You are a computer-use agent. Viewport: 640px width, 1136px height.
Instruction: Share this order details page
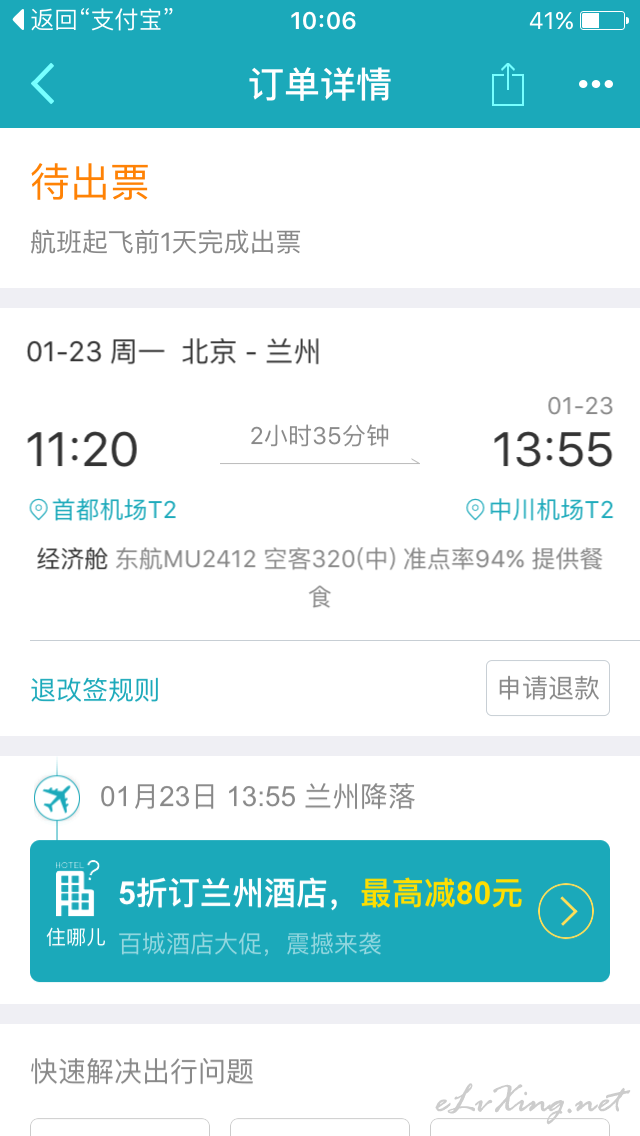pos(507,84)
